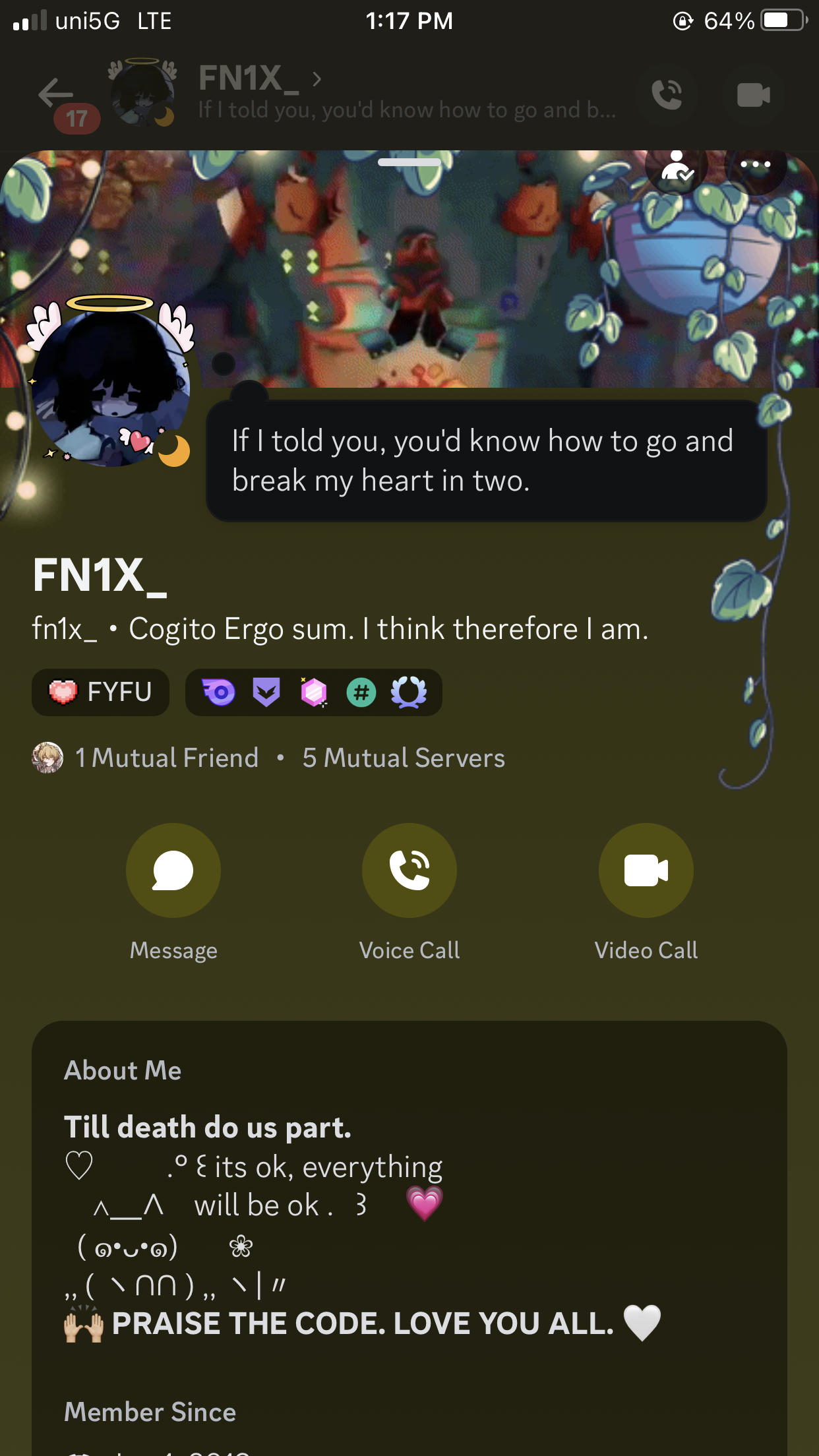819x1456 pixels.
Task: Open the three-dot overflow menu
Action: coord(755,164)
